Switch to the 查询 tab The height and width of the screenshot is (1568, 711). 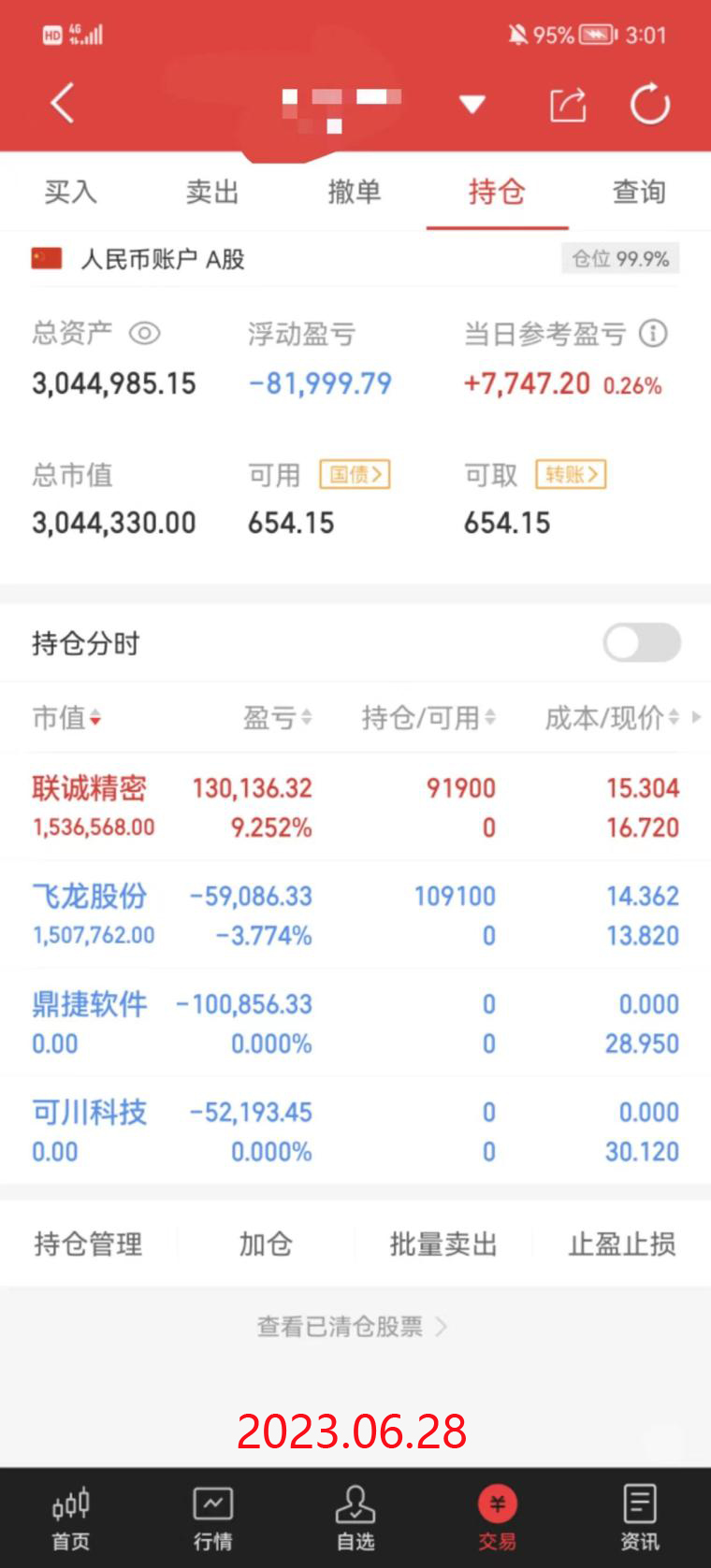point(639,192)
